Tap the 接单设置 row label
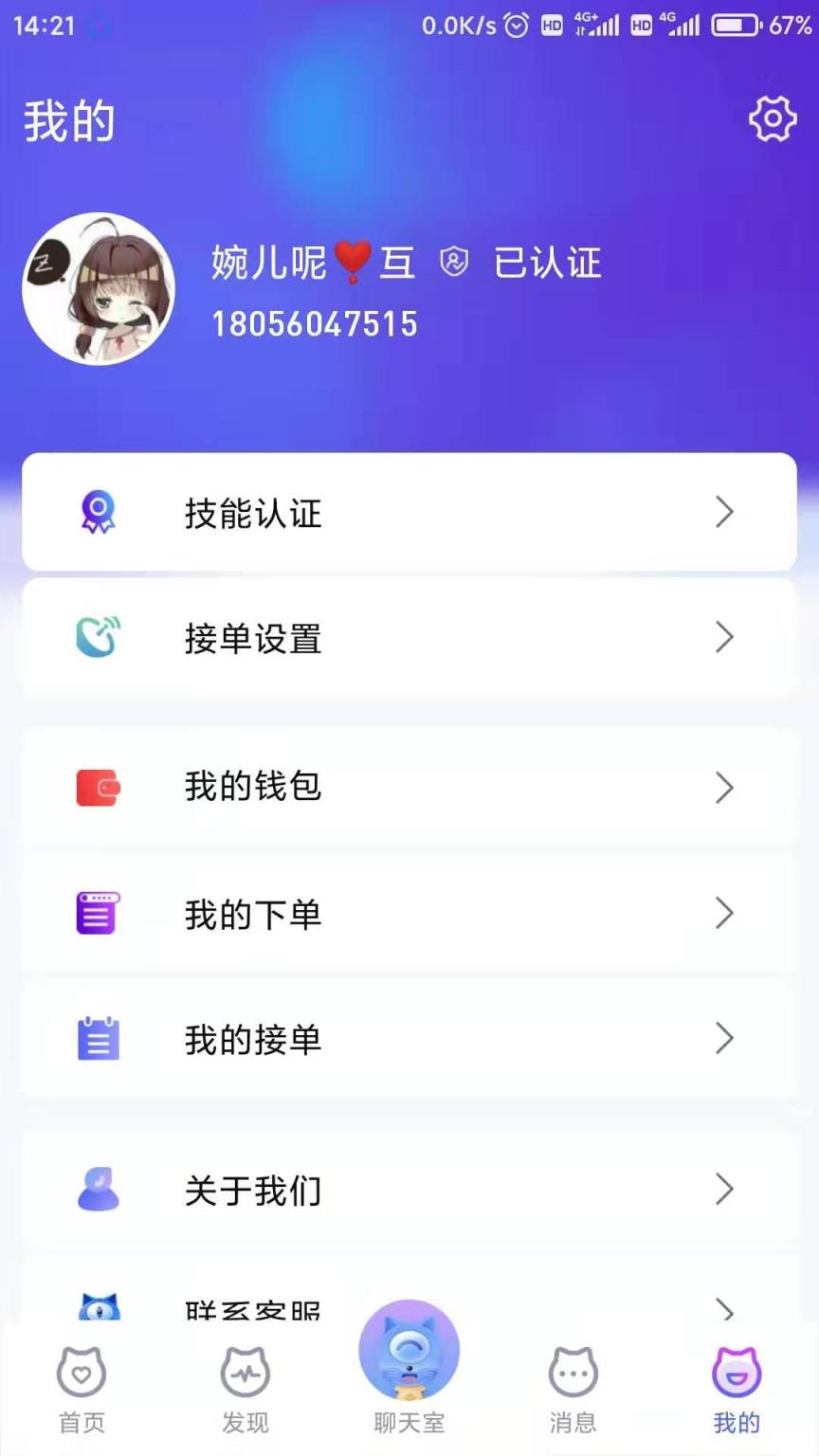Viewport: 819px width, 1456px height. pyautogui.click(x=252, y=637)
